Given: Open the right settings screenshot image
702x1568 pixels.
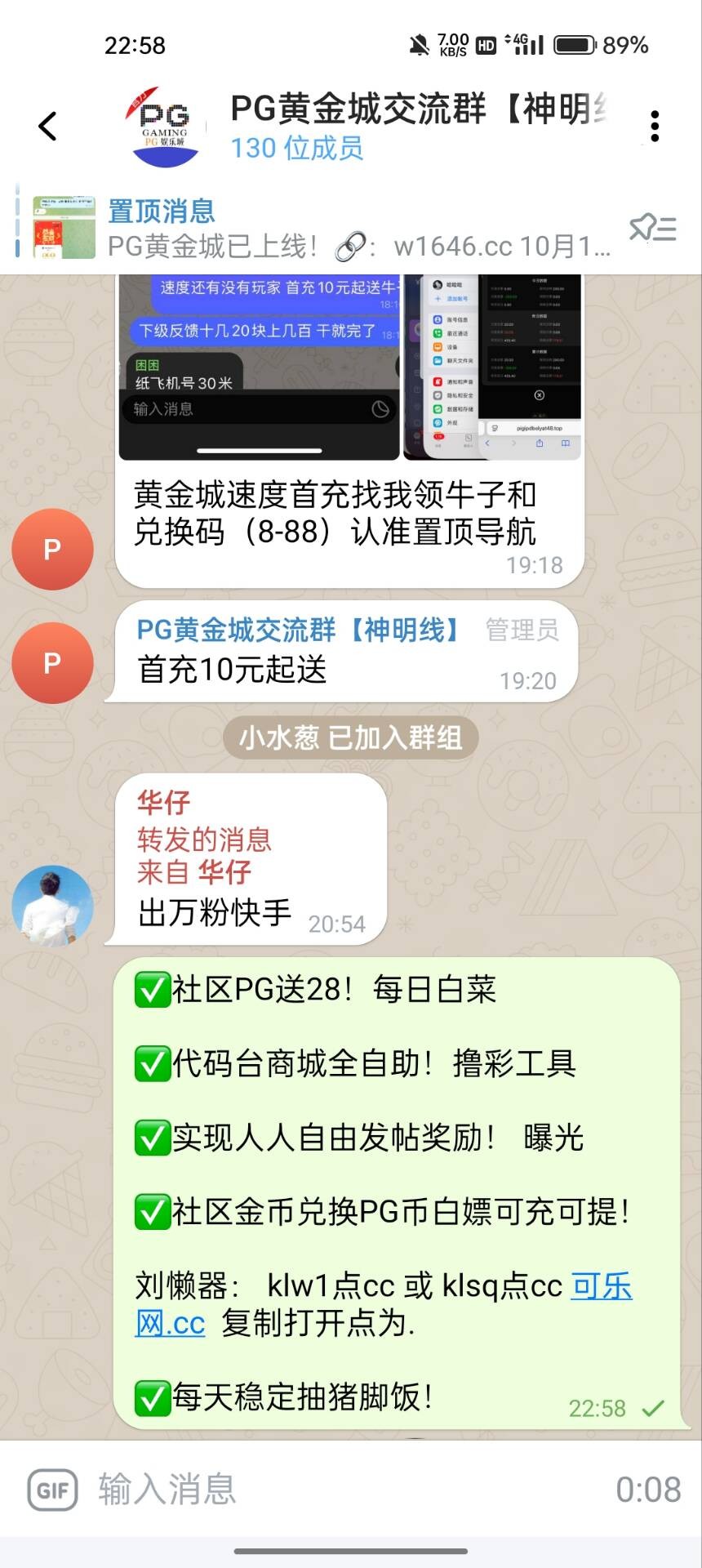Looking at the screenshot, I should pos(492,367).
